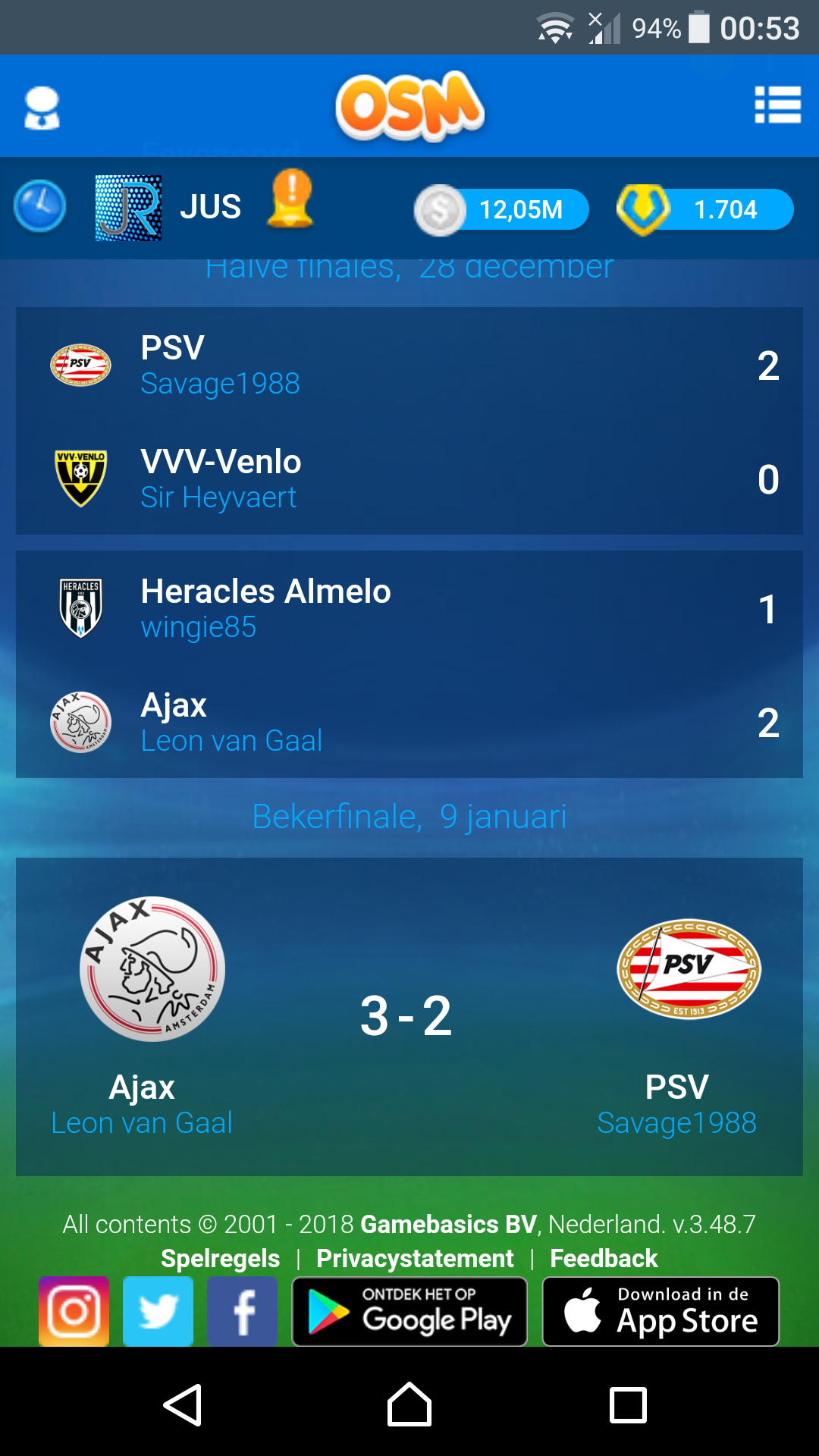Open the App Store download badge
The height and width of the screenshot is (1456, 819).
pos(661,1312)
